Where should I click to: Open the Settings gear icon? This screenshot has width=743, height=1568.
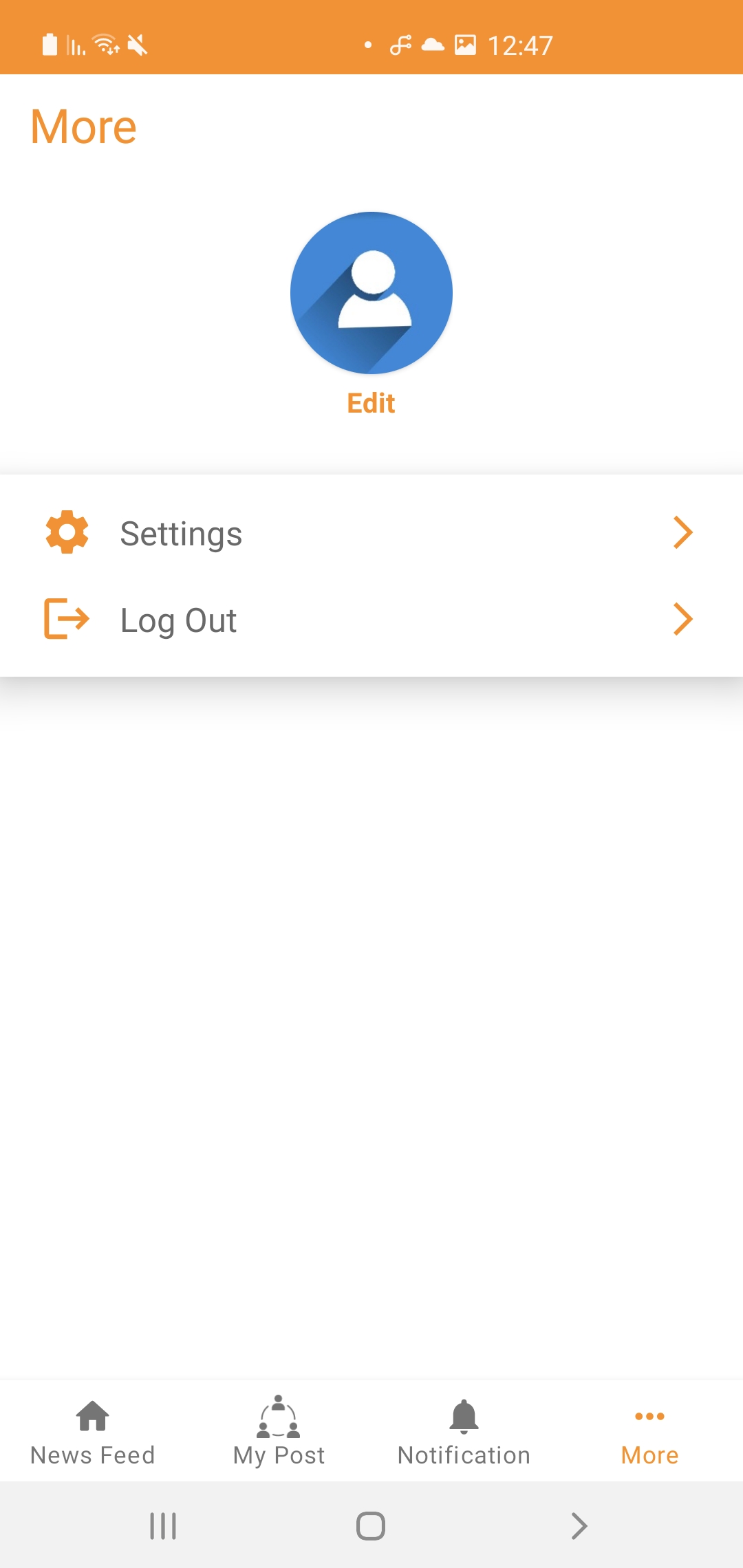point(65,532)
